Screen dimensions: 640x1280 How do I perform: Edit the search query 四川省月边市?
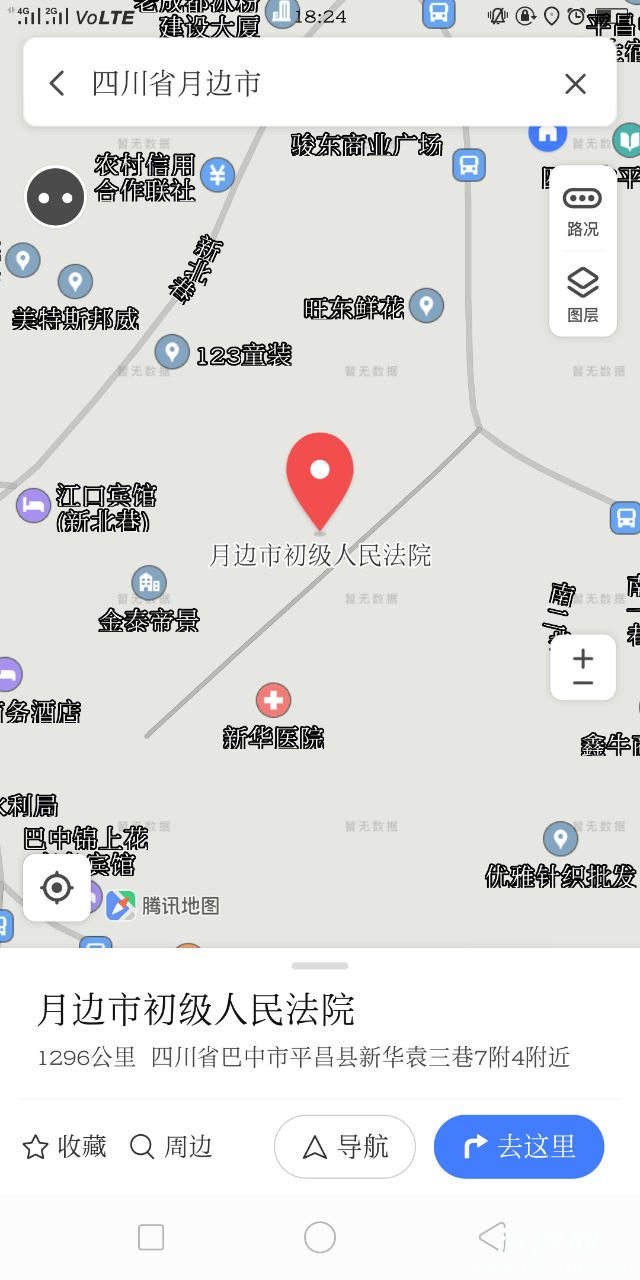(x=300, y=84)
